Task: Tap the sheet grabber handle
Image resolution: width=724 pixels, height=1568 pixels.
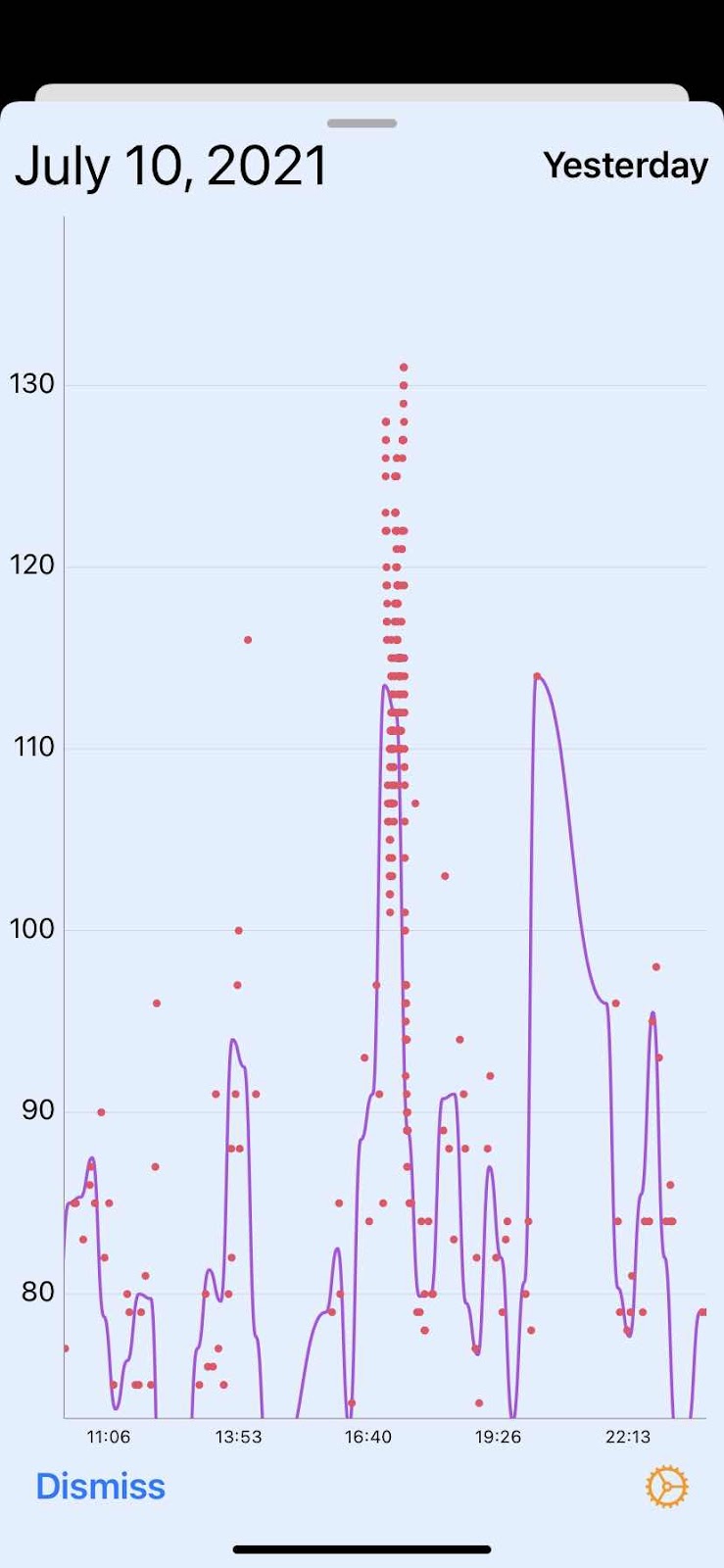Action: (x=362, y=123)
